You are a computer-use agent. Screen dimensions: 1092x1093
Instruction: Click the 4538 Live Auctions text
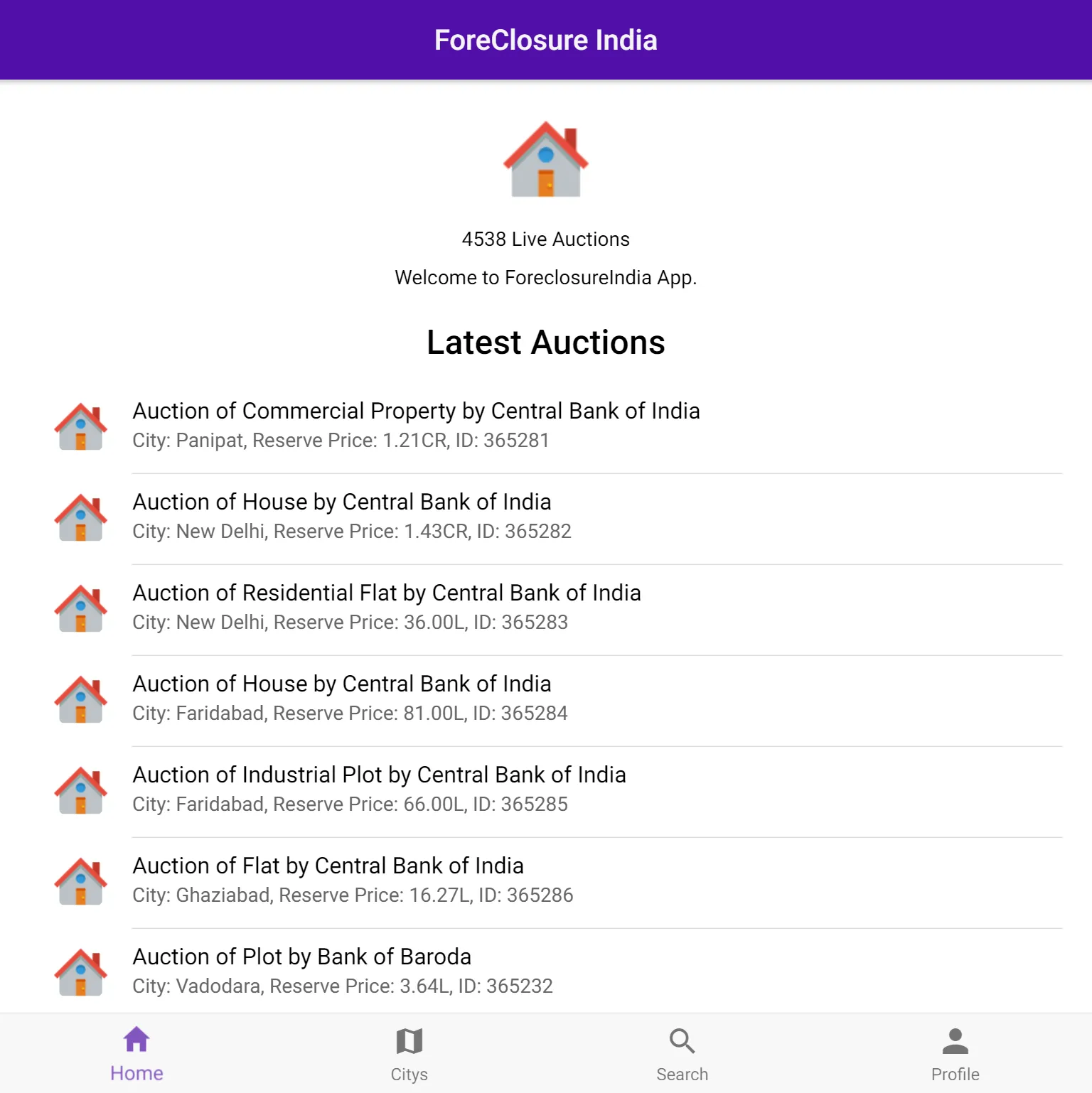545,239
